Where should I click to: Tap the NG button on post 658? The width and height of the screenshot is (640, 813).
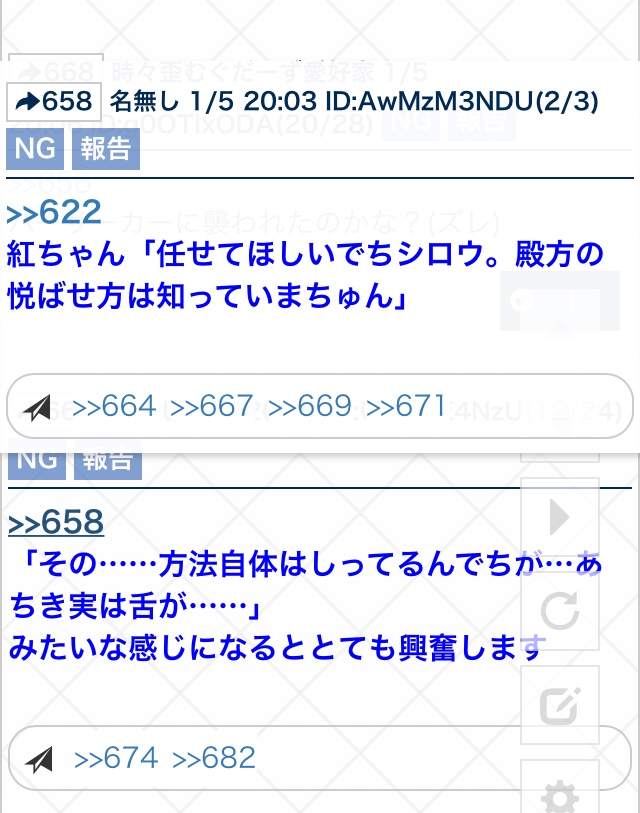click(x=35, y=149)
